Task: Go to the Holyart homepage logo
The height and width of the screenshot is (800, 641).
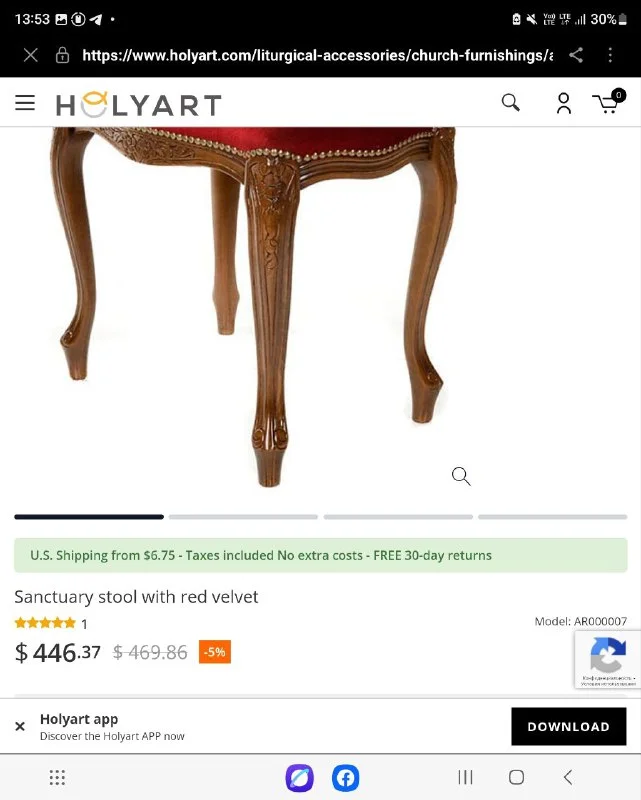Action: point(138,104)
